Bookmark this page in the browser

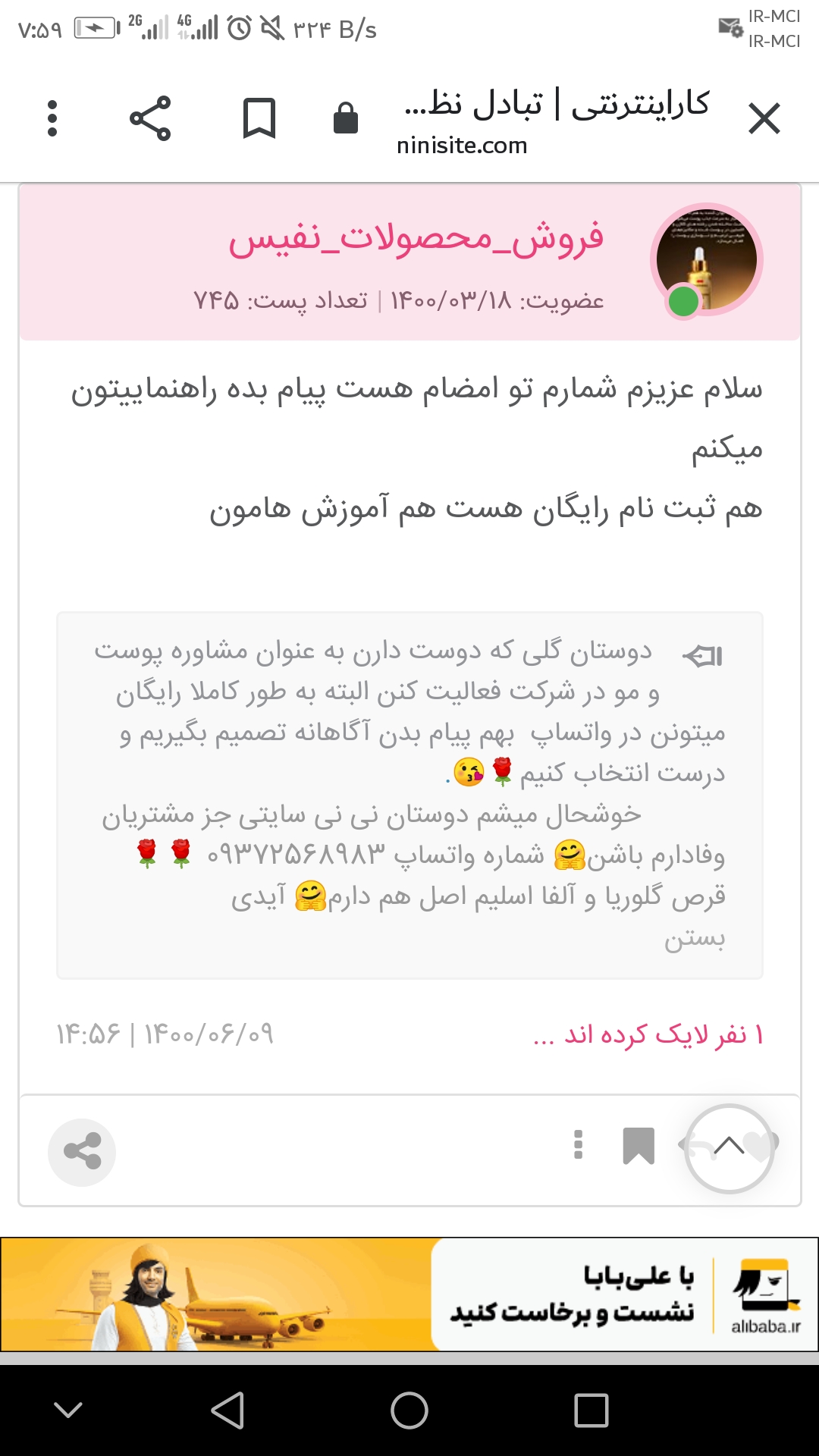[x=259, y=119]
